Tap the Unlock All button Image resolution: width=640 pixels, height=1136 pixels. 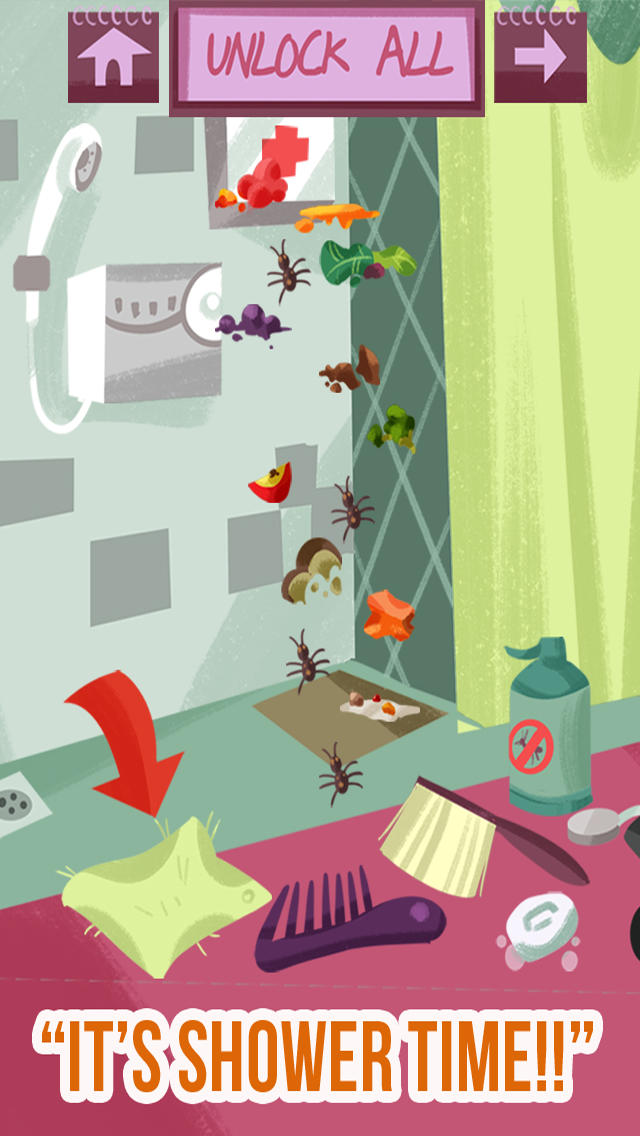326,57
